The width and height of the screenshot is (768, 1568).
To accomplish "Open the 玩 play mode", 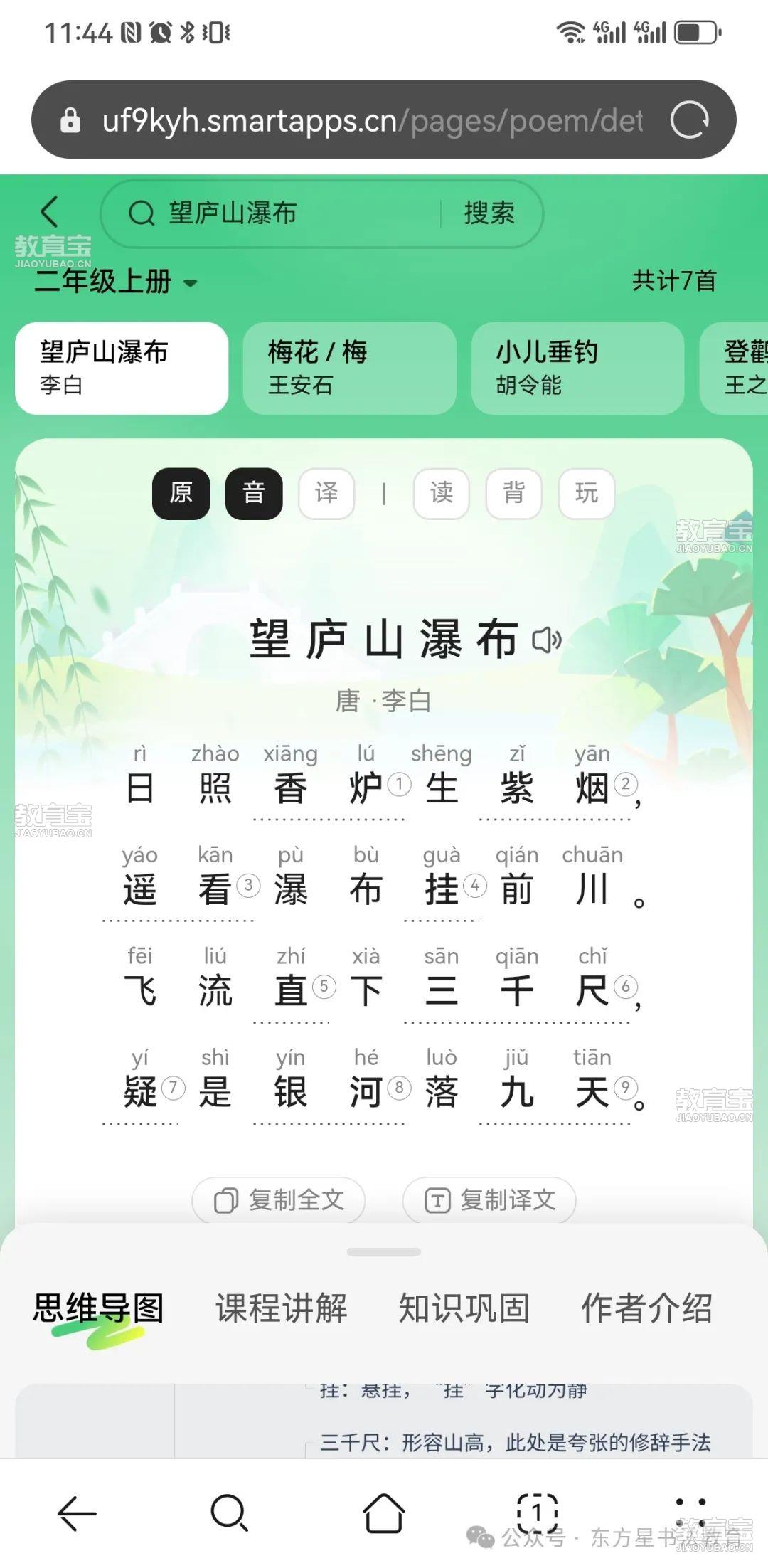I will pos(587,493).
